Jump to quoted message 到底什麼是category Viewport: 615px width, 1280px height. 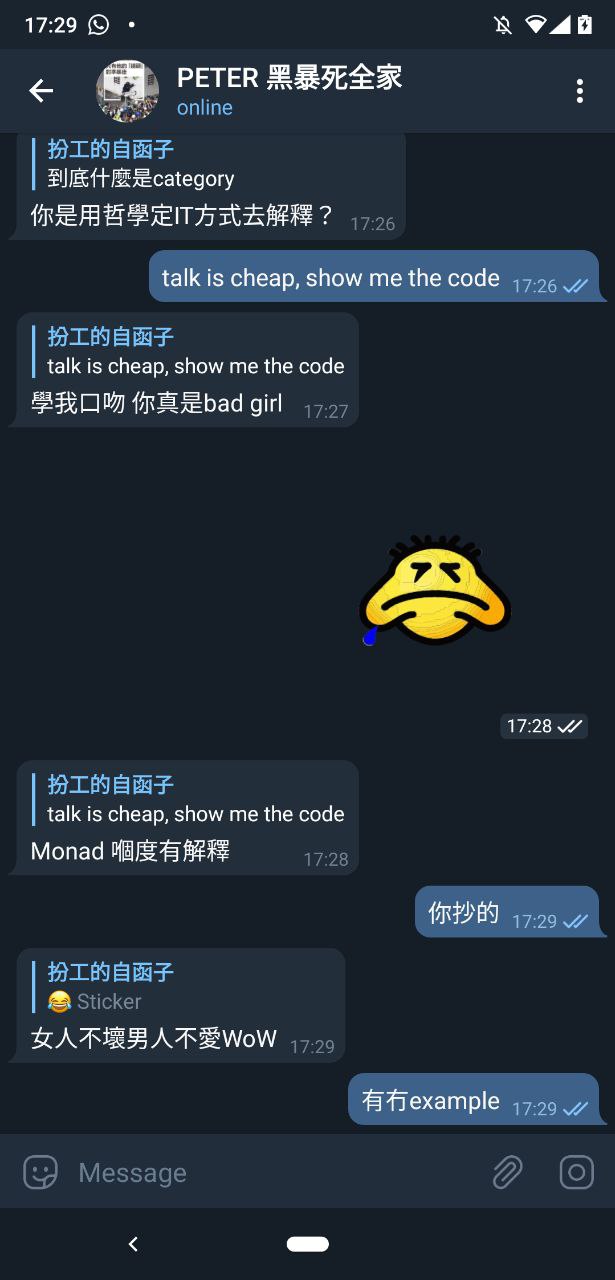click(140, 165)
